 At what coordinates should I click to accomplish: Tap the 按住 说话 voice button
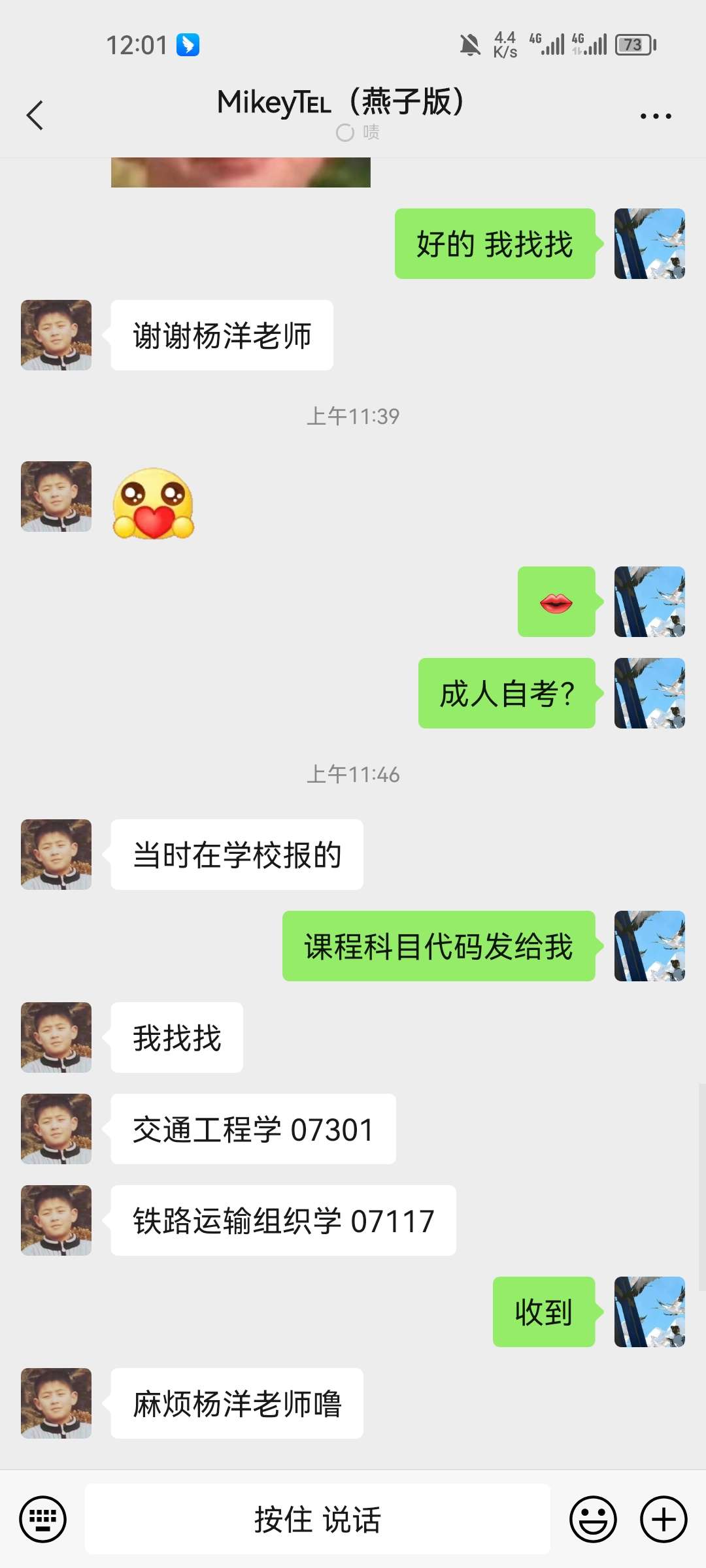click(x=317, y=1519)
